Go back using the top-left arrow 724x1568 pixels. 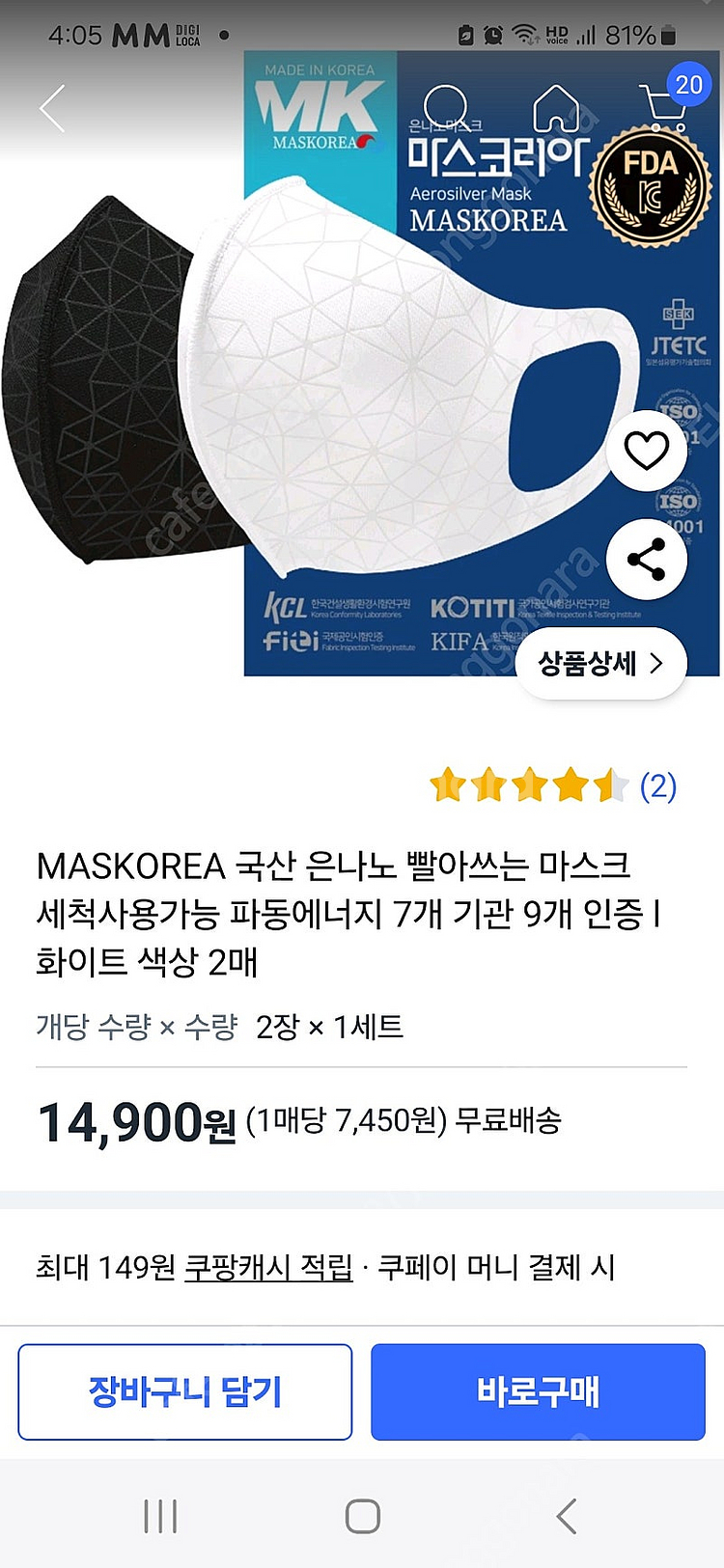53,108
